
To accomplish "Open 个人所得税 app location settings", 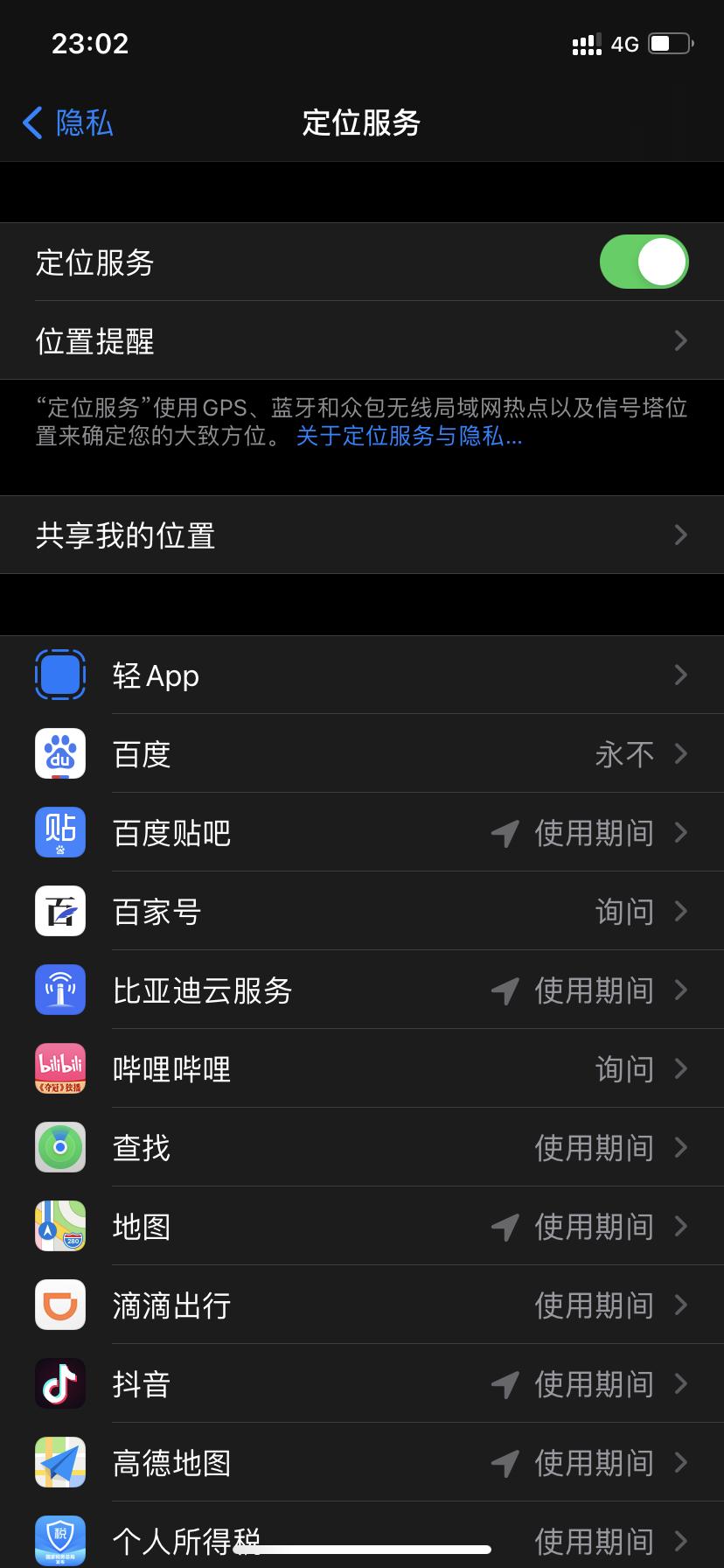I will (362, 1541).
